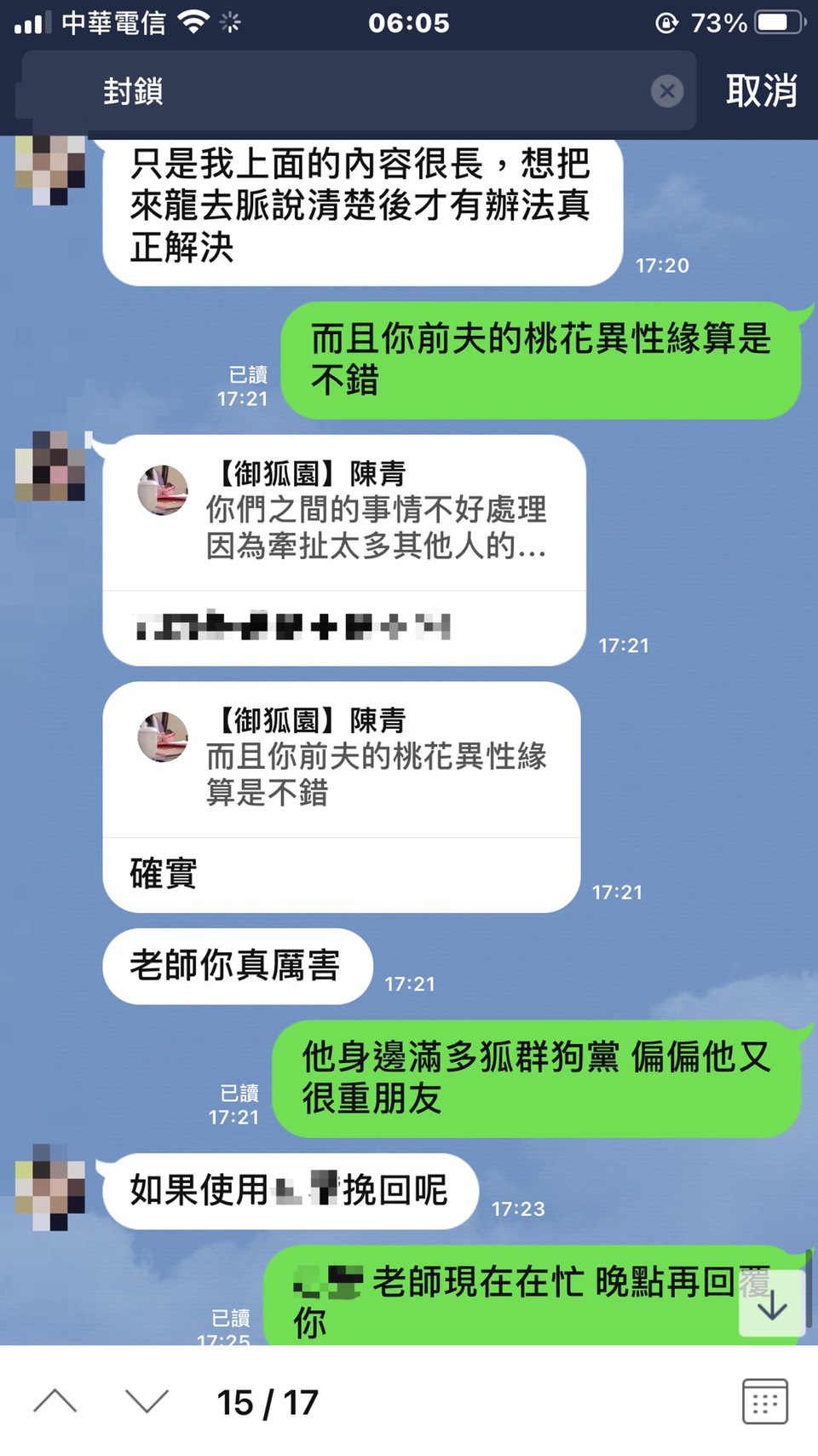Open the sender's avatar beside 如果使用

50,1187
